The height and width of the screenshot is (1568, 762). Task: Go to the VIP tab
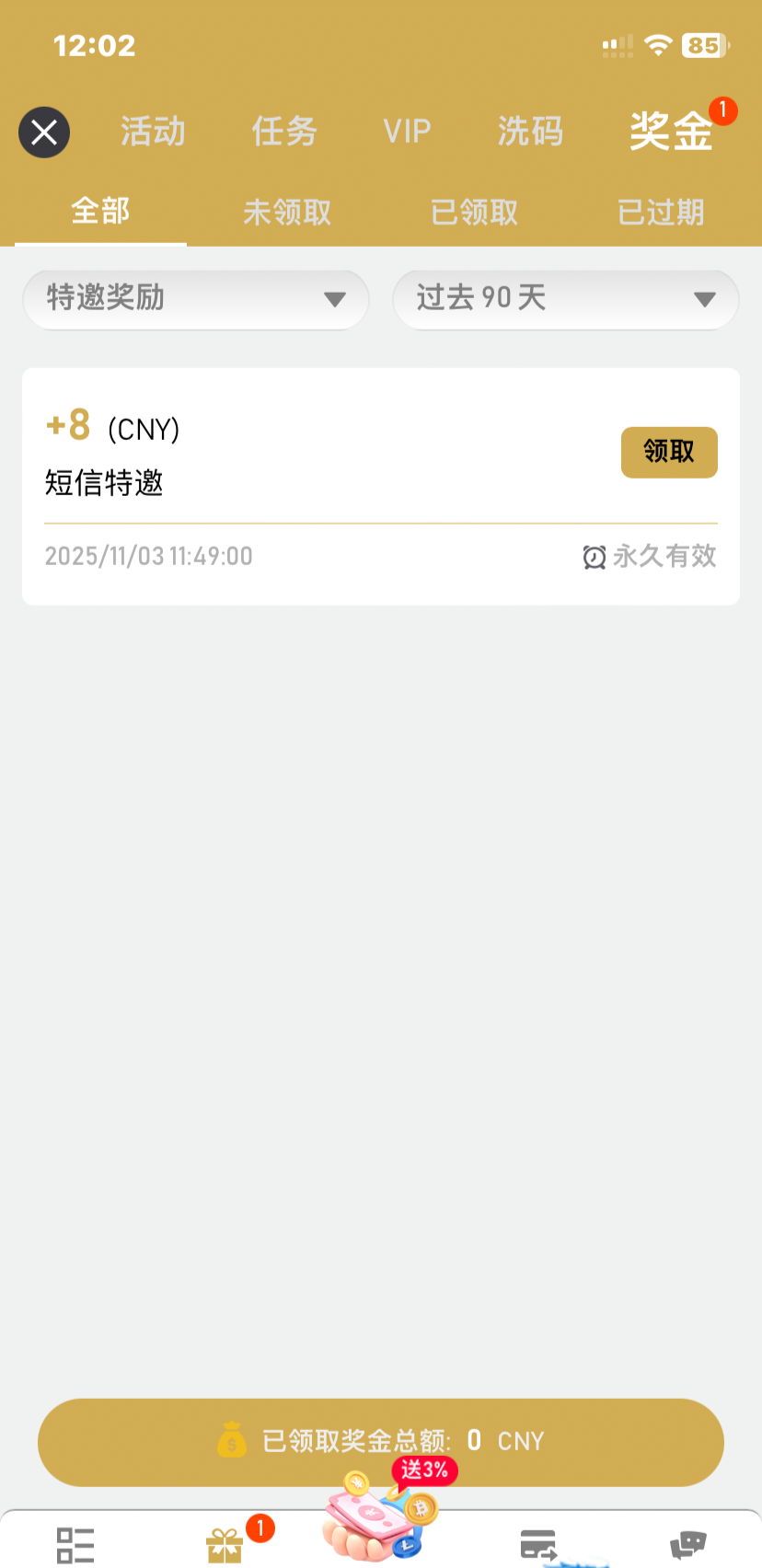[x=407, y=132]
